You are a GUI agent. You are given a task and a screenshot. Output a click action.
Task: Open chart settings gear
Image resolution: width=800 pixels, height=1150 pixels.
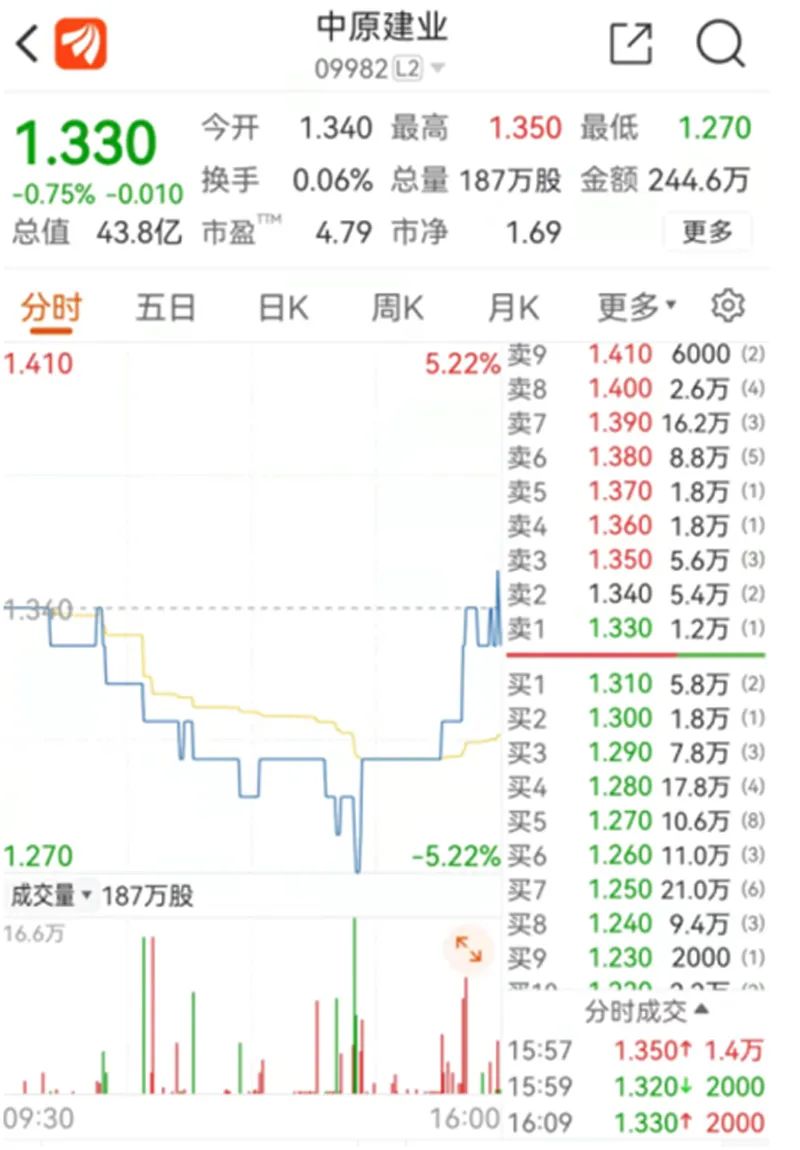pyautogui.click(x=729, y=306)
